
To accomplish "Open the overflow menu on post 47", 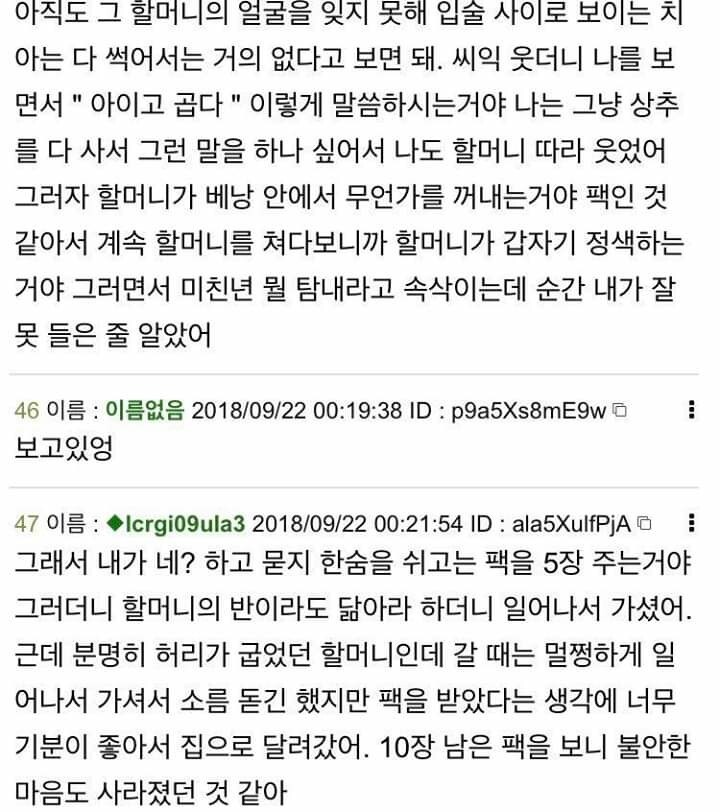I will pyautogui.click(x=692, y=523).
